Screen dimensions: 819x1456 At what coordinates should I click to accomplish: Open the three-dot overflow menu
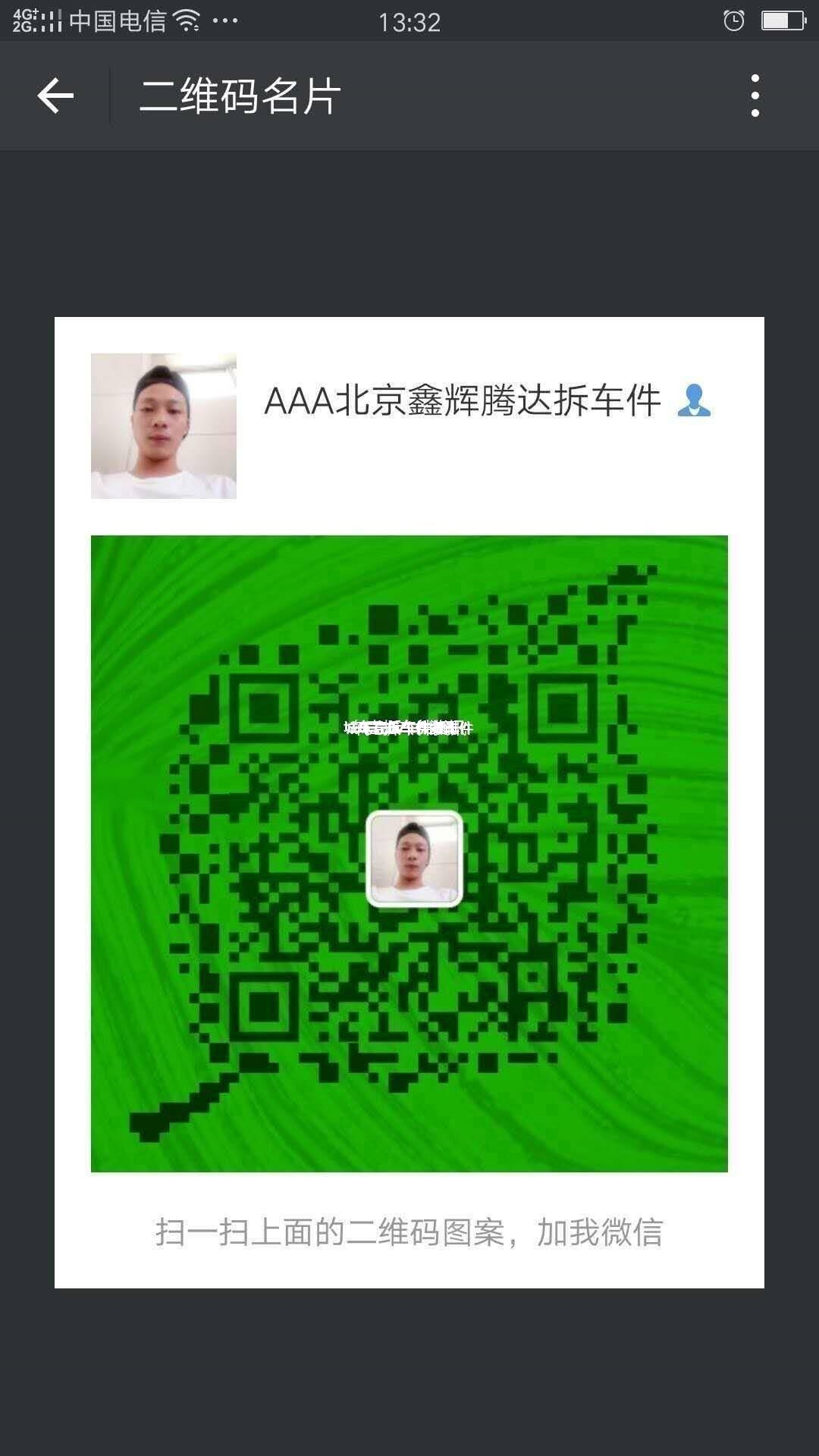tap(755, 96)
